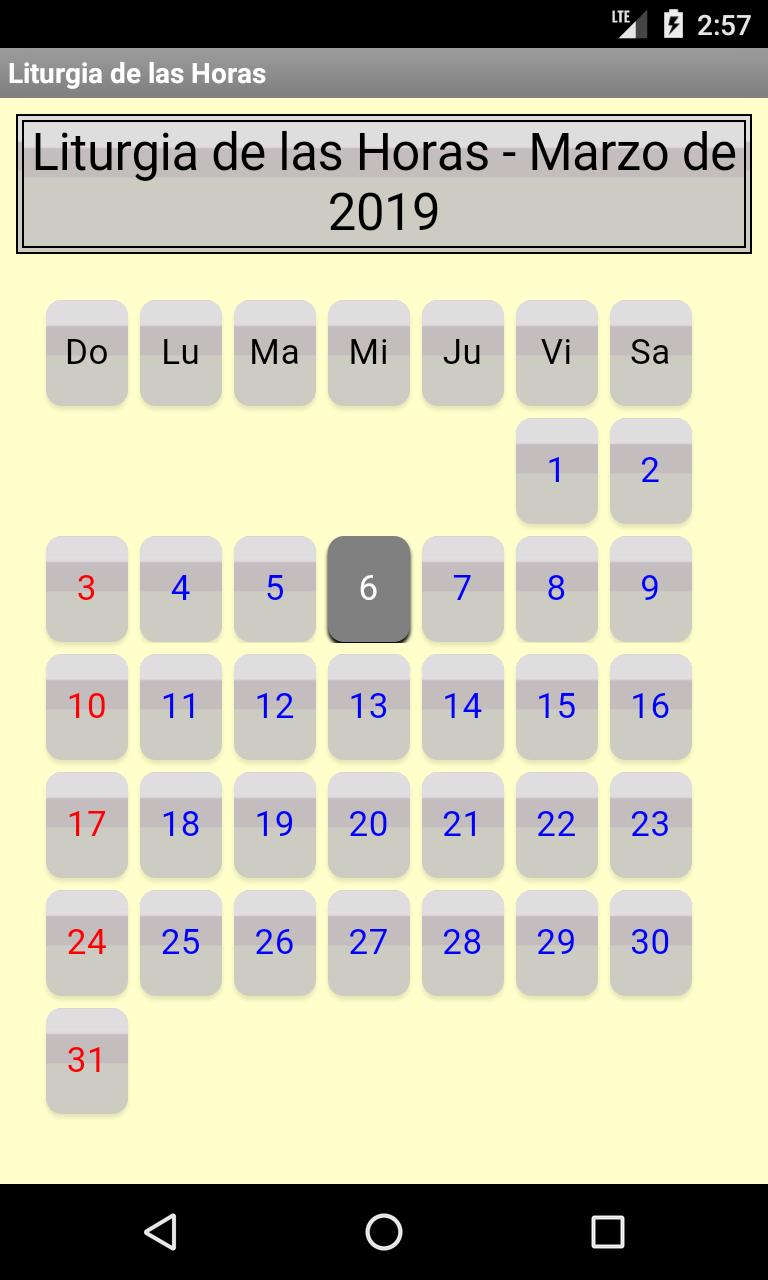
Task: Open the liturgy for March 20
Action: (x=369, y=825)
